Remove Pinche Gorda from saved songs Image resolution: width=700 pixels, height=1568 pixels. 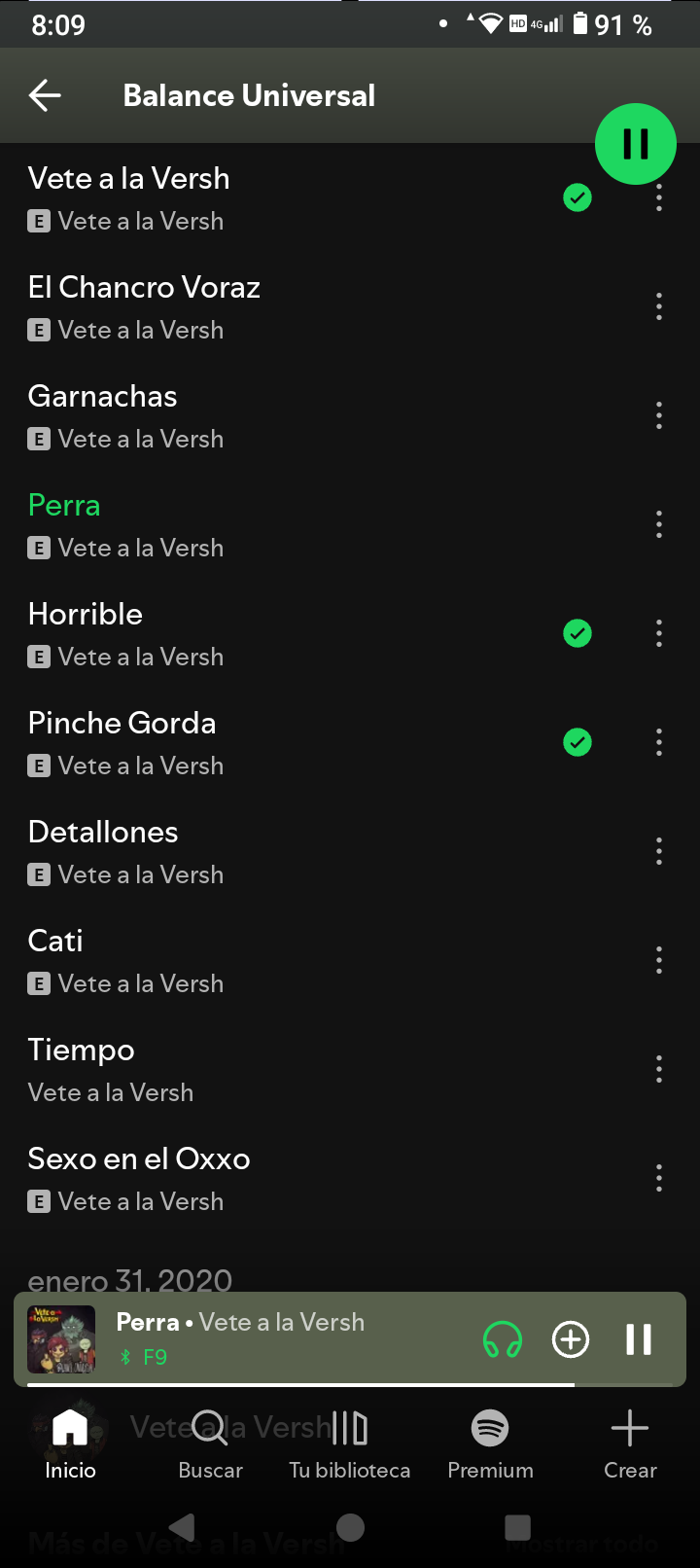(x=577, y=743)
